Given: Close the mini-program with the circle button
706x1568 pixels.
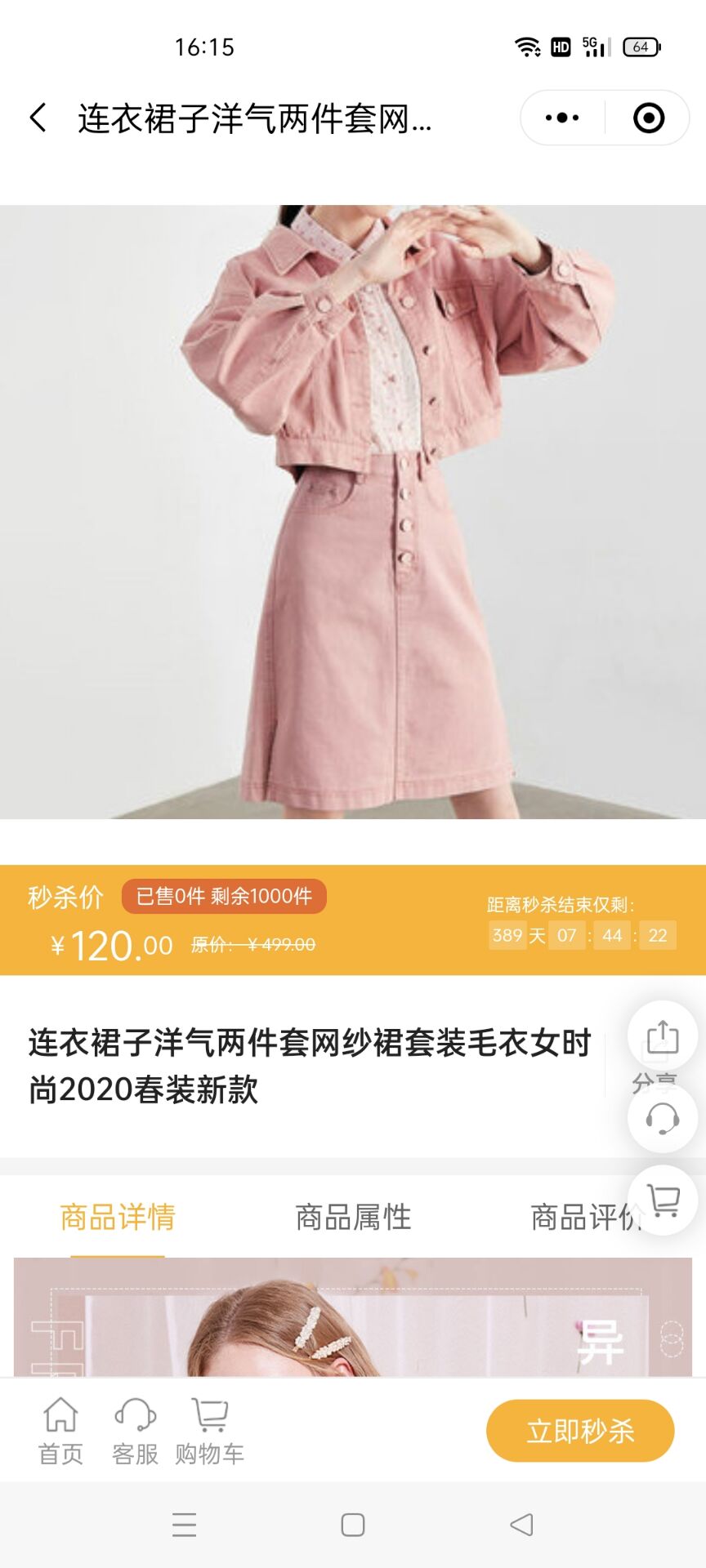Looking at the screenshot, I should click(649, 118).
